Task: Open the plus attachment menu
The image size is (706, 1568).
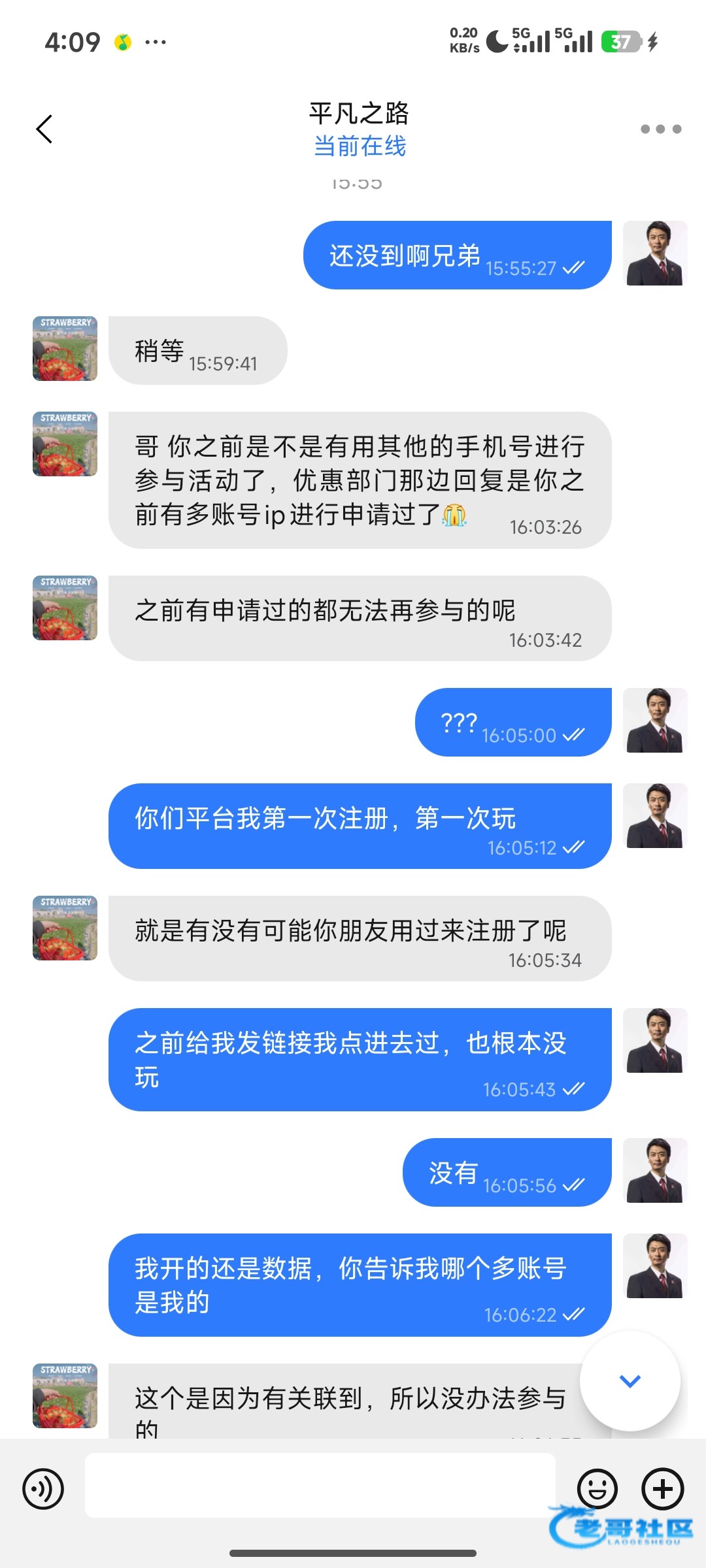Action: pos(662,1489)
